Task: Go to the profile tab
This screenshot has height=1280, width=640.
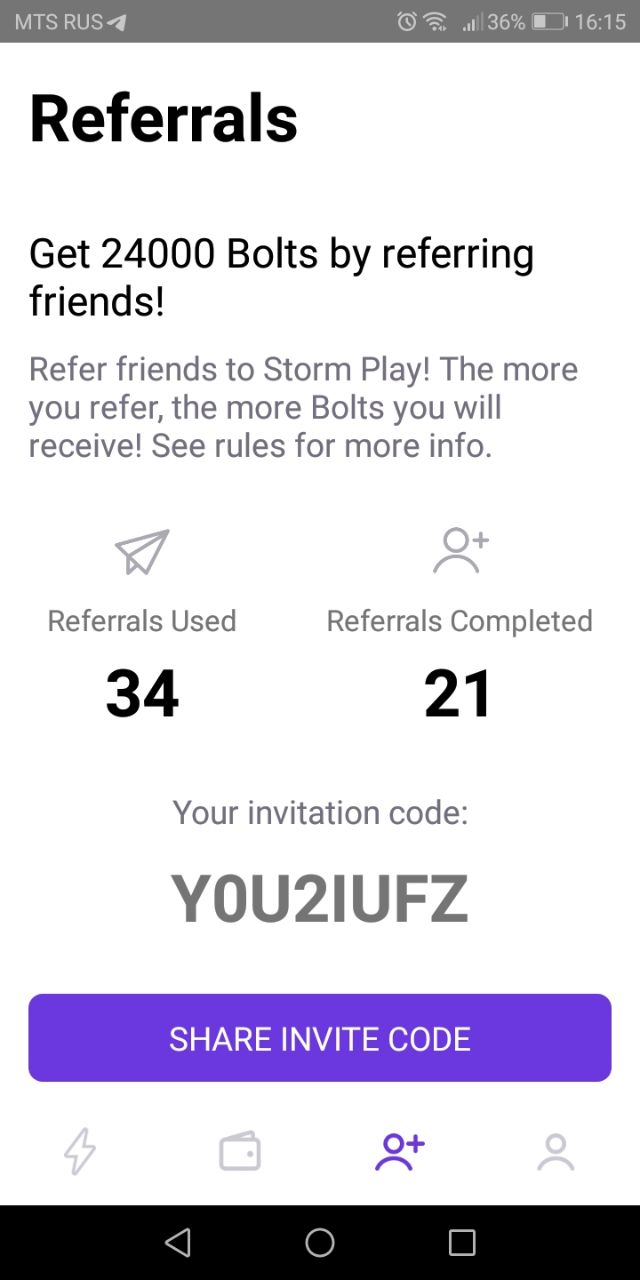Action: [x=556, y=1152]
